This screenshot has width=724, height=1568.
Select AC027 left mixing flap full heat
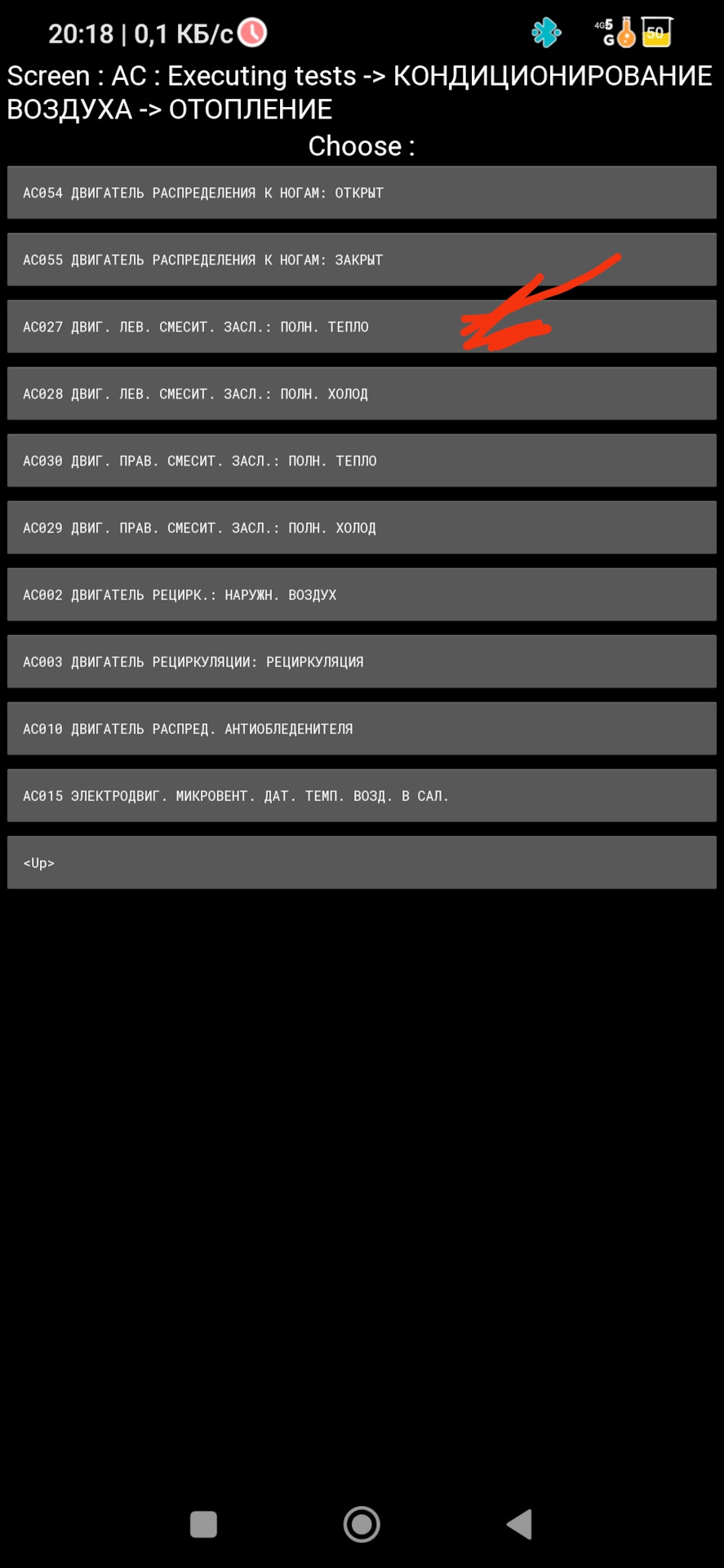[362, 327]
